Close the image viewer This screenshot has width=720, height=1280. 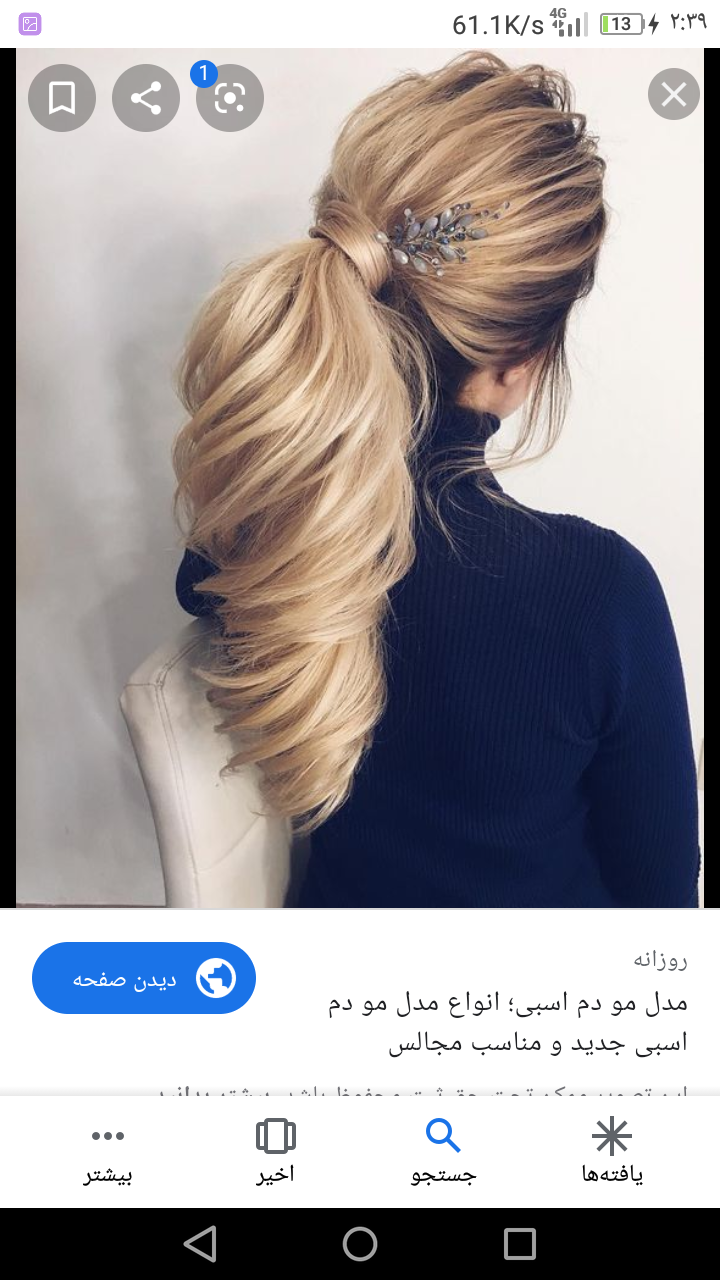[x=673, y=95]
